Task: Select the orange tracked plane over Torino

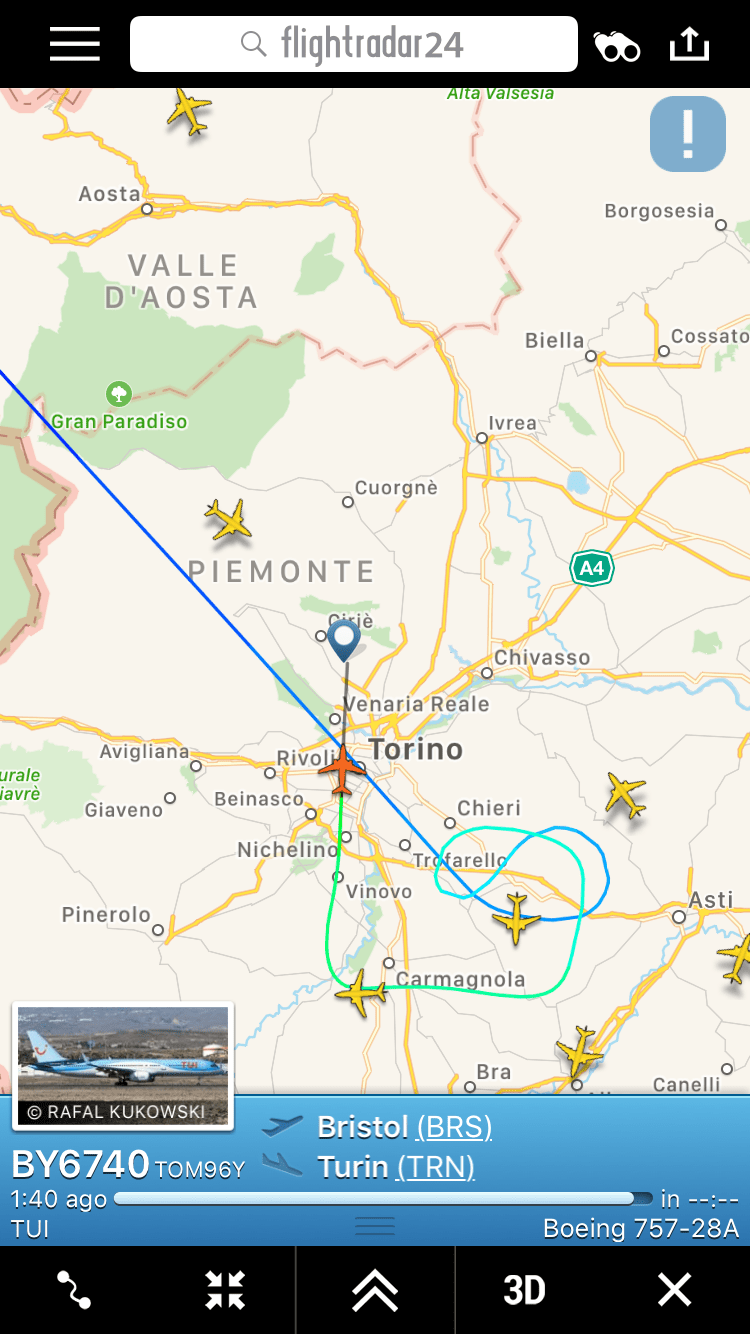Action: click(342, 769)
